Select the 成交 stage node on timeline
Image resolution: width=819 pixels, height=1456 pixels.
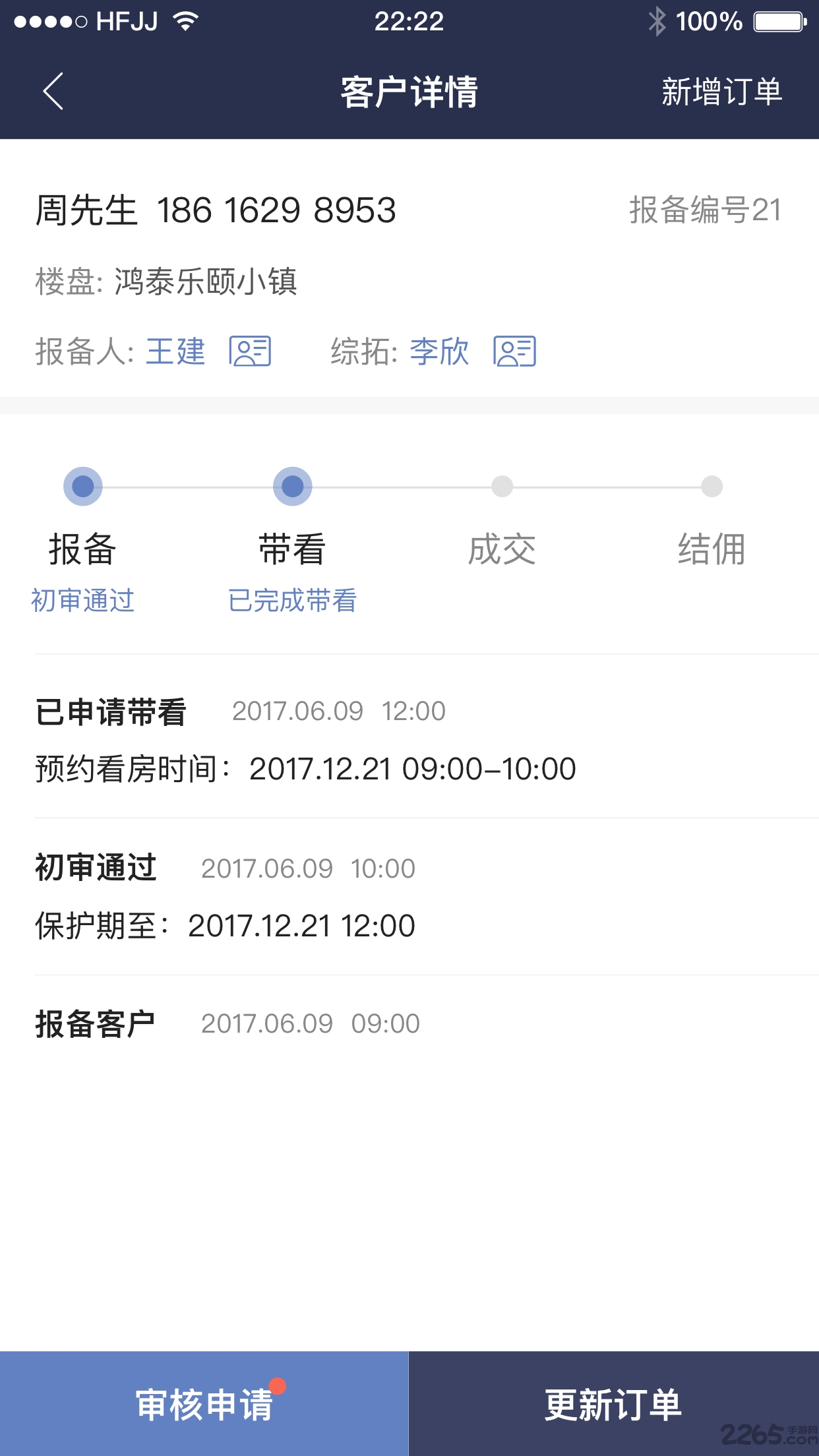(x=501, y=487)
